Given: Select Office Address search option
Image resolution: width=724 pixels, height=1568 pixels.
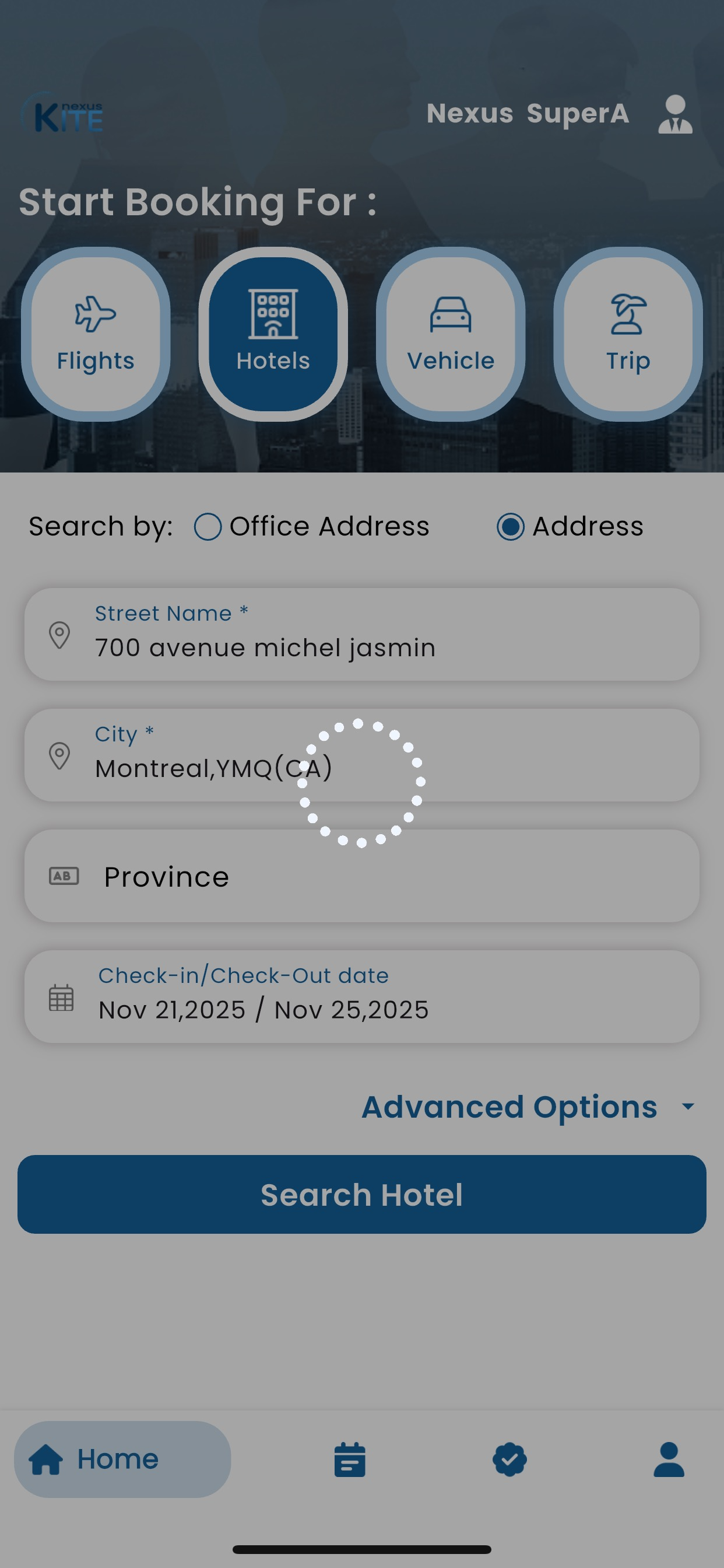Looking at the screenshot, I should click(208, 527).
